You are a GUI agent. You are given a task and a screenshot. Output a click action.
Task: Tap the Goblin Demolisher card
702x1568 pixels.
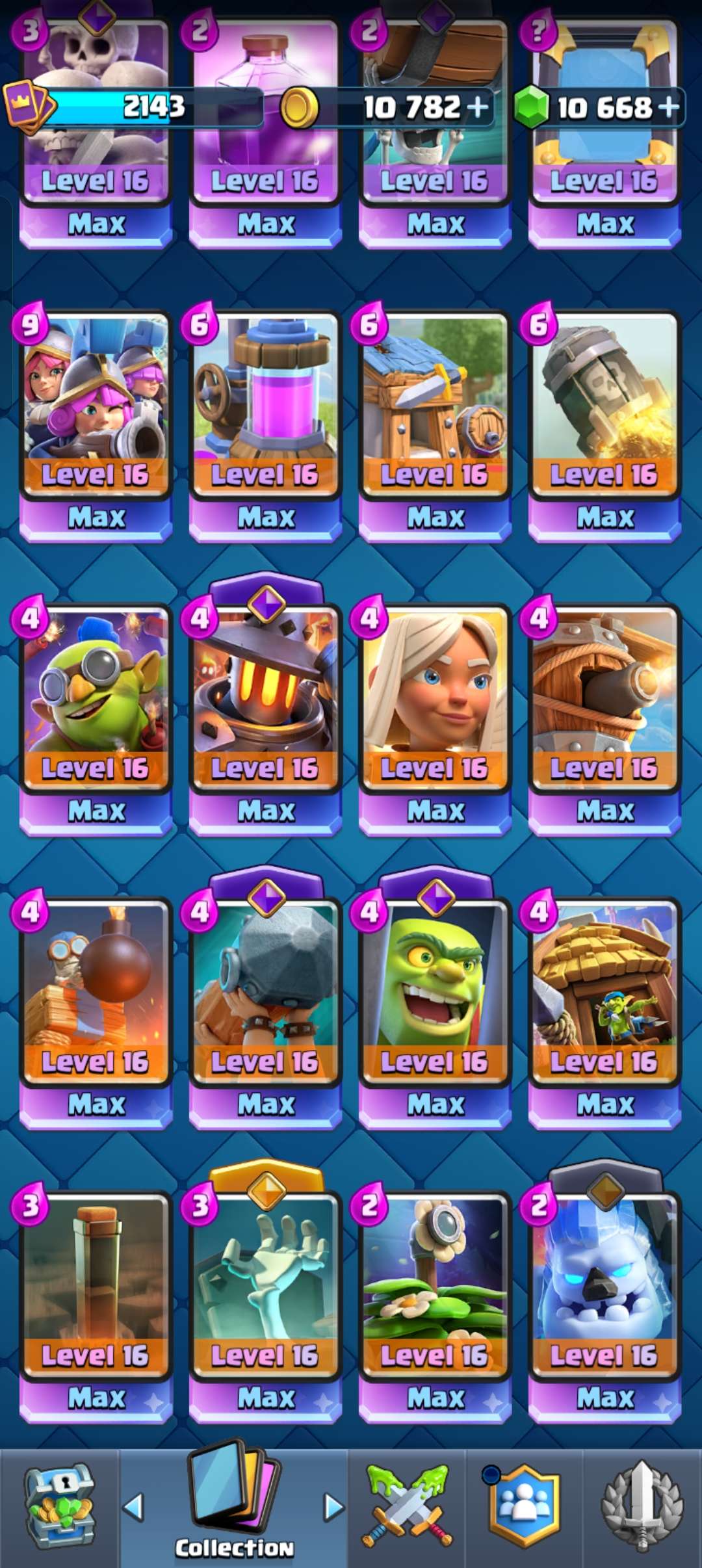tap(96, 720)
